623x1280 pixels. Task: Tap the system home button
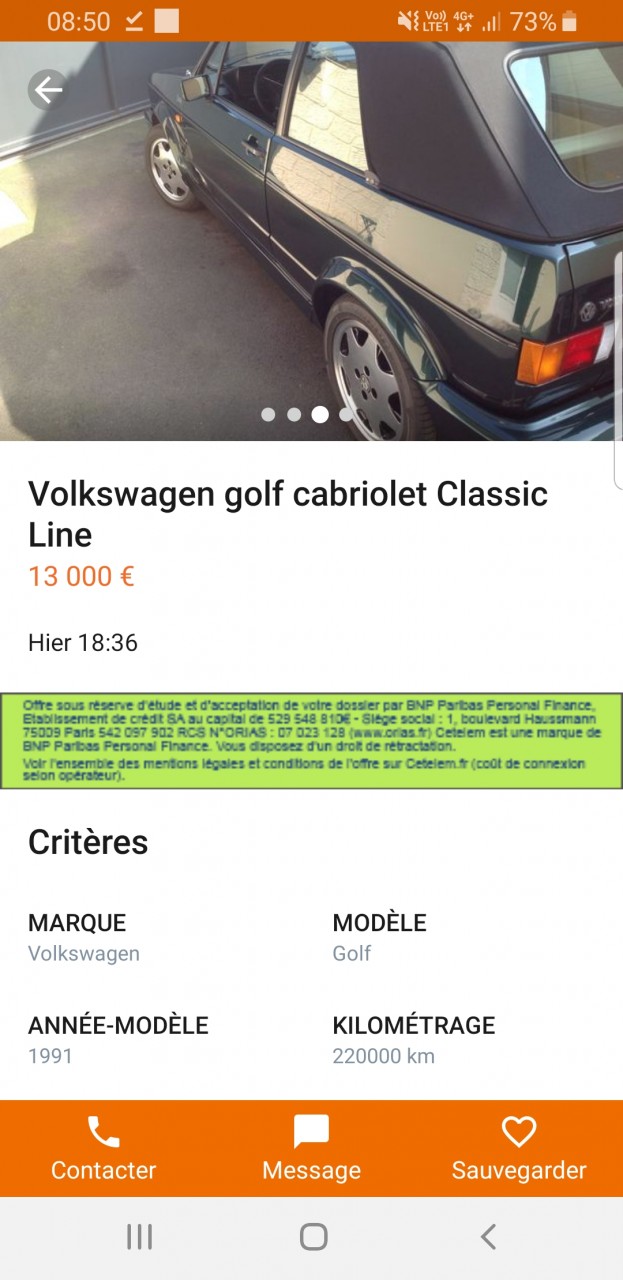[313, 1237]
